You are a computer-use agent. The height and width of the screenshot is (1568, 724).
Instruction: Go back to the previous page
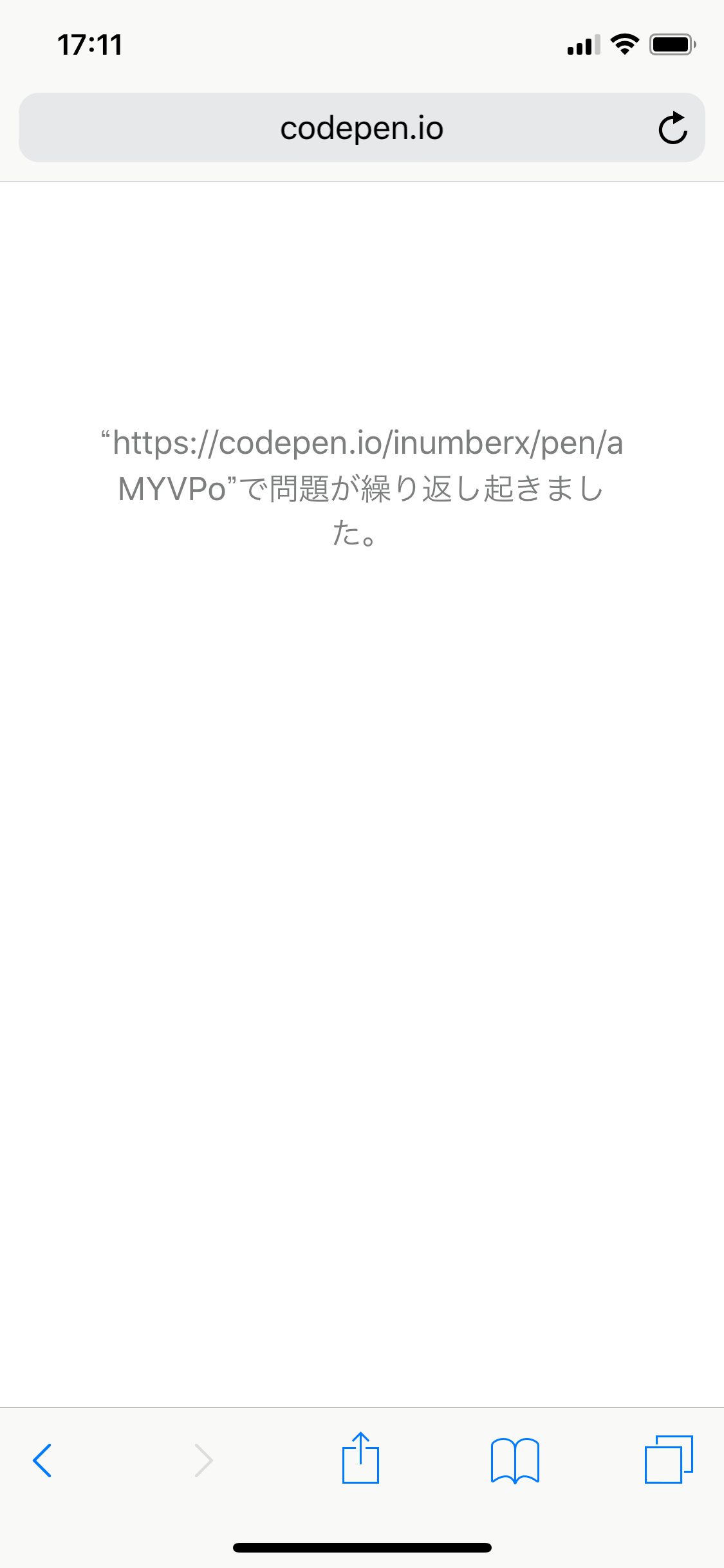[x=42, y=1460]
